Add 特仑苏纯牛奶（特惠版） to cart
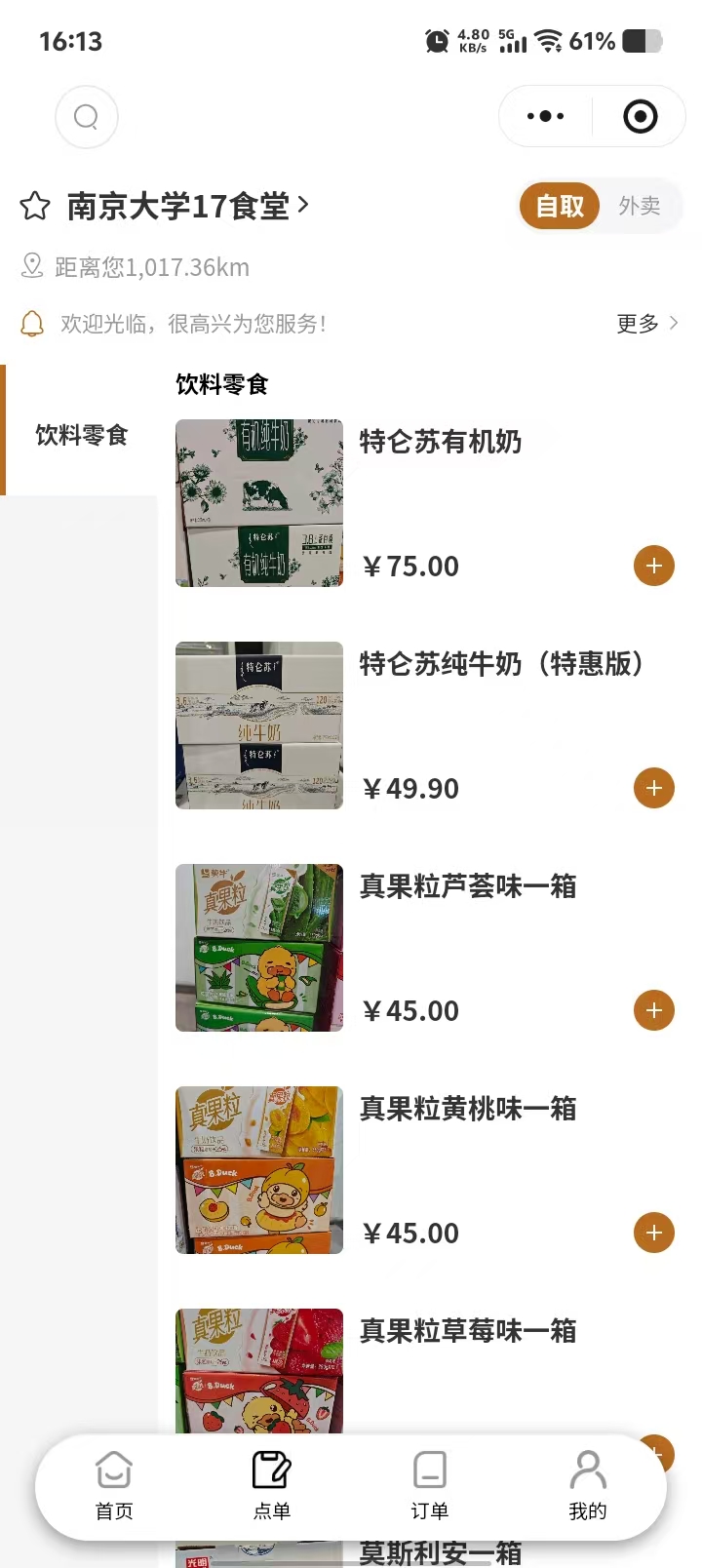 coord(653,788)
